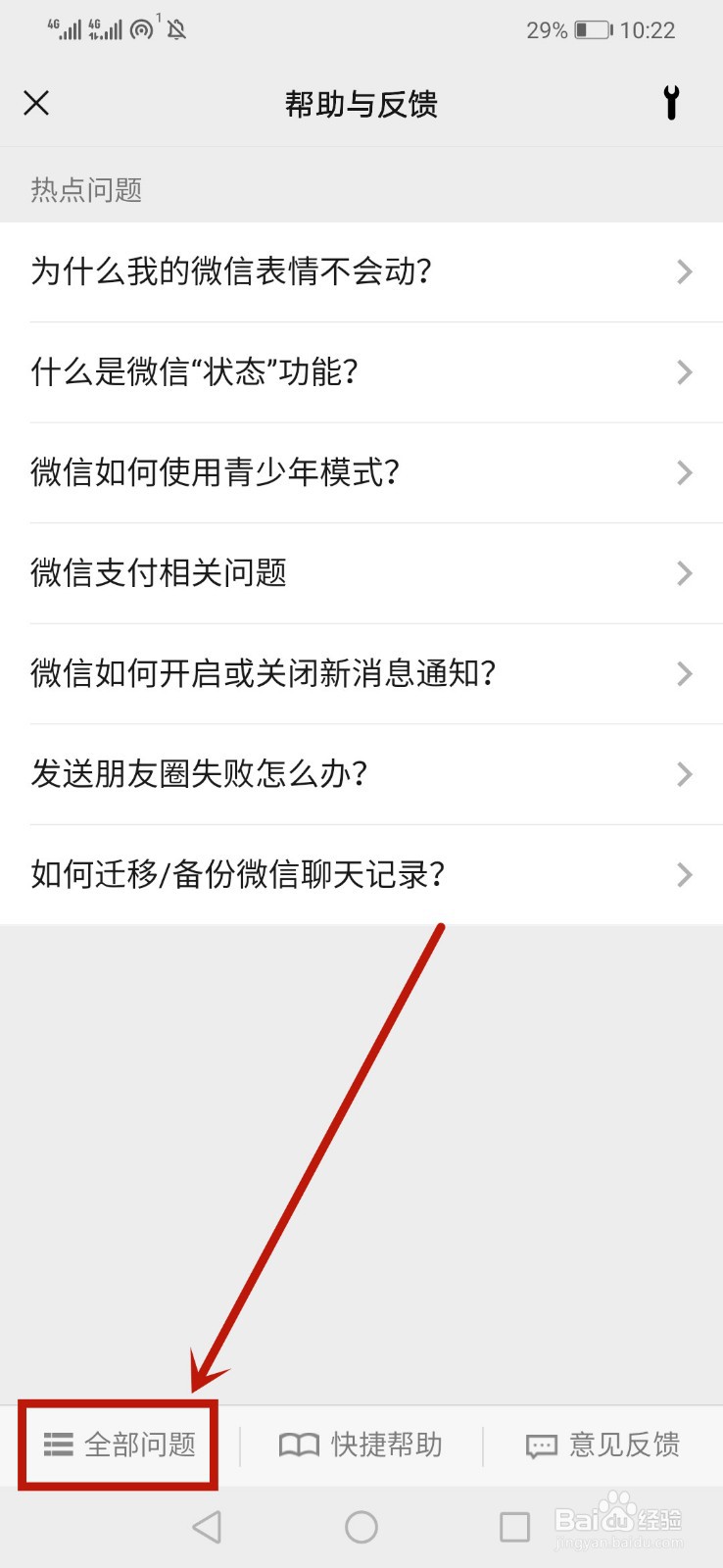Open 微信如何开启或关闭新消息通知 question

tap(361, 673)
